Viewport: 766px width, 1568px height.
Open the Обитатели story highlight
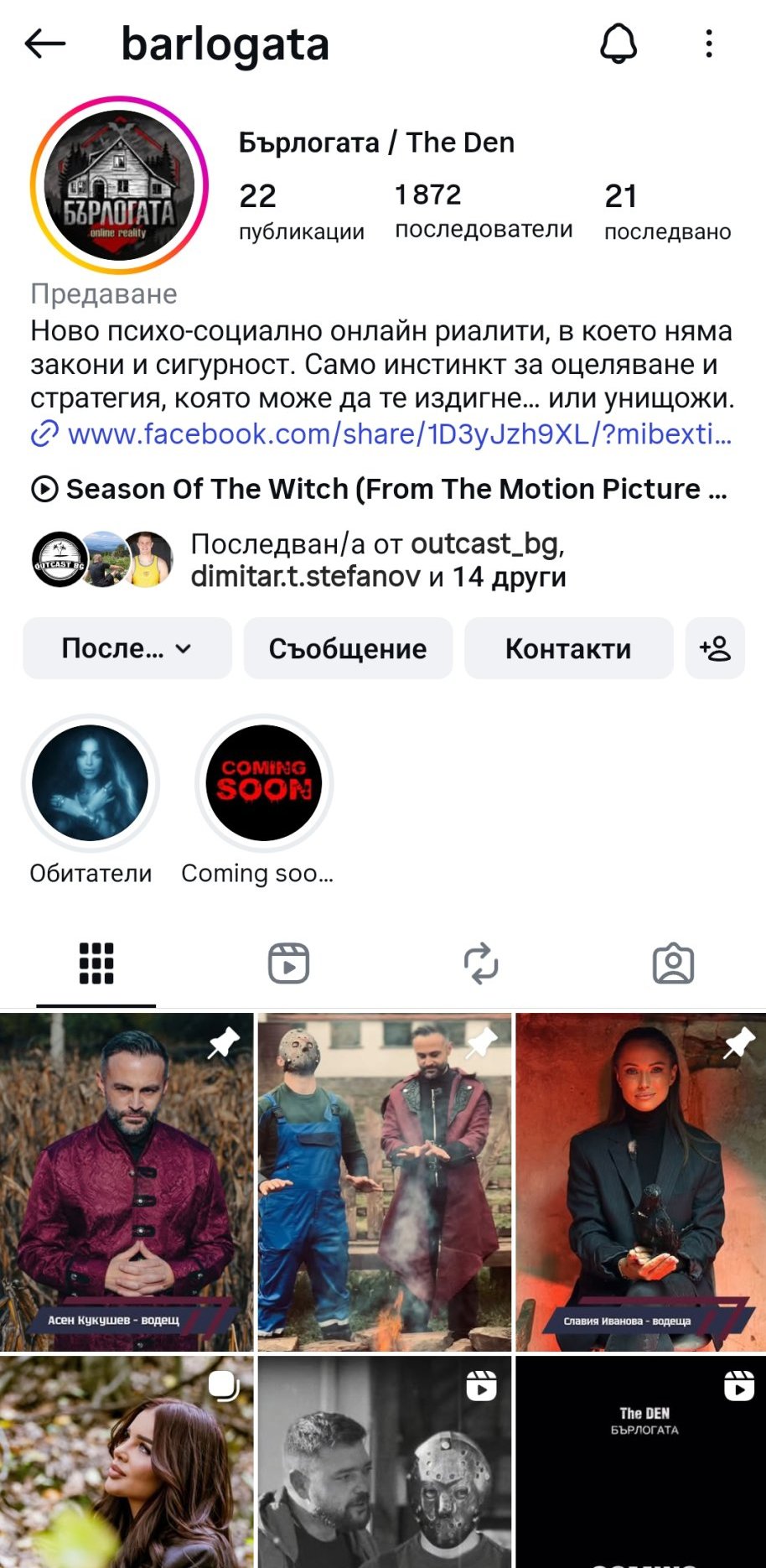pyautogui.click(x=91, y=783)
